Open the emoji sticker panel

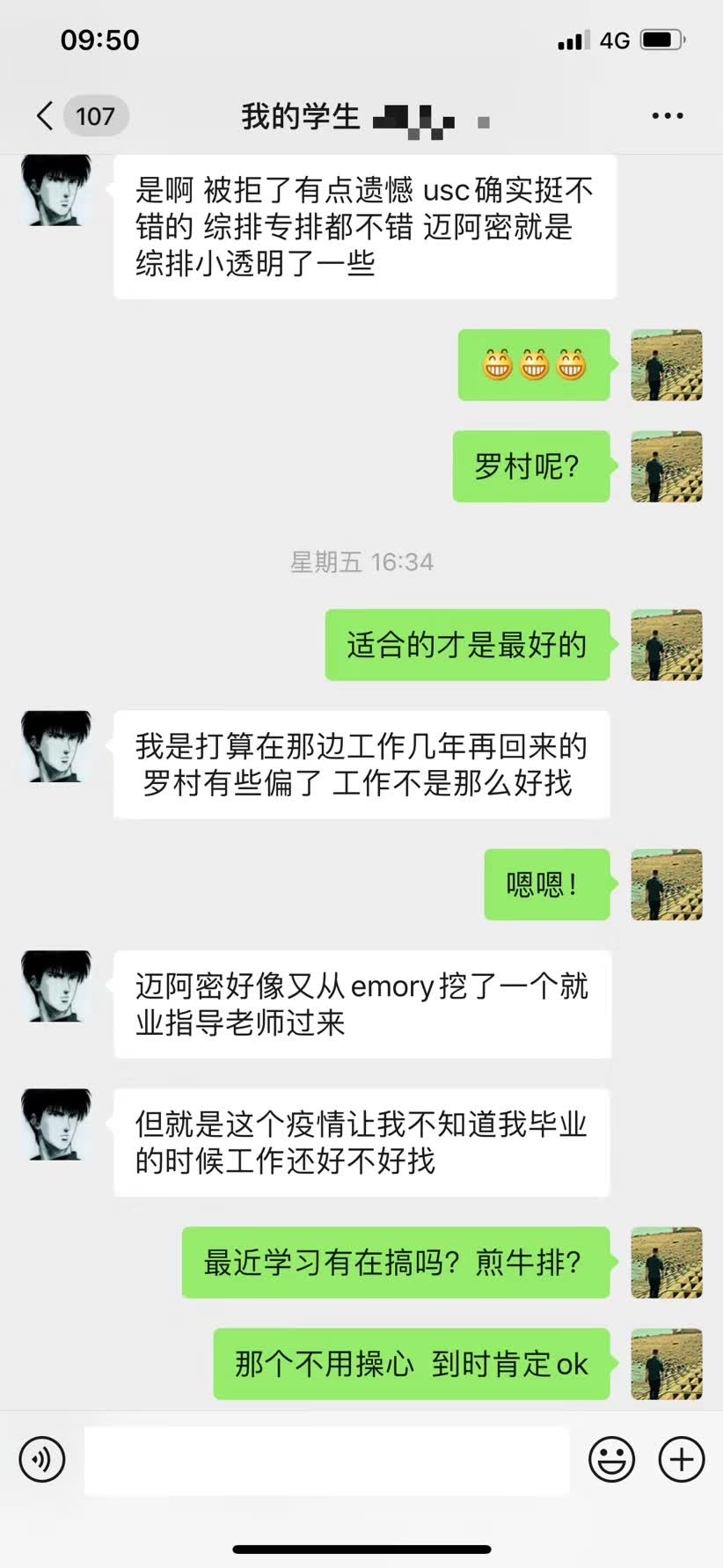611,1460
